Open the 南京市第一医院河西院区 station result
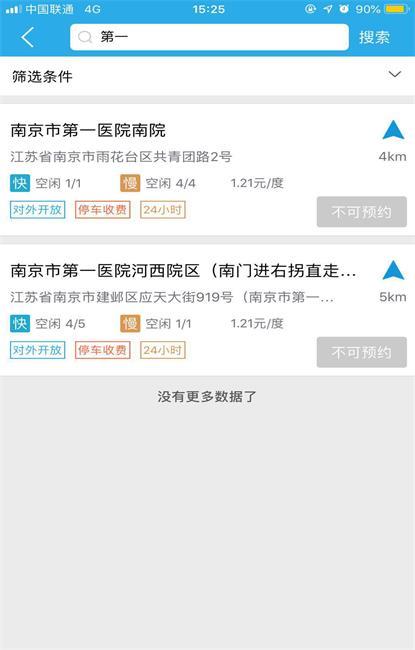The image size is (415, 650). coord(207,310)
